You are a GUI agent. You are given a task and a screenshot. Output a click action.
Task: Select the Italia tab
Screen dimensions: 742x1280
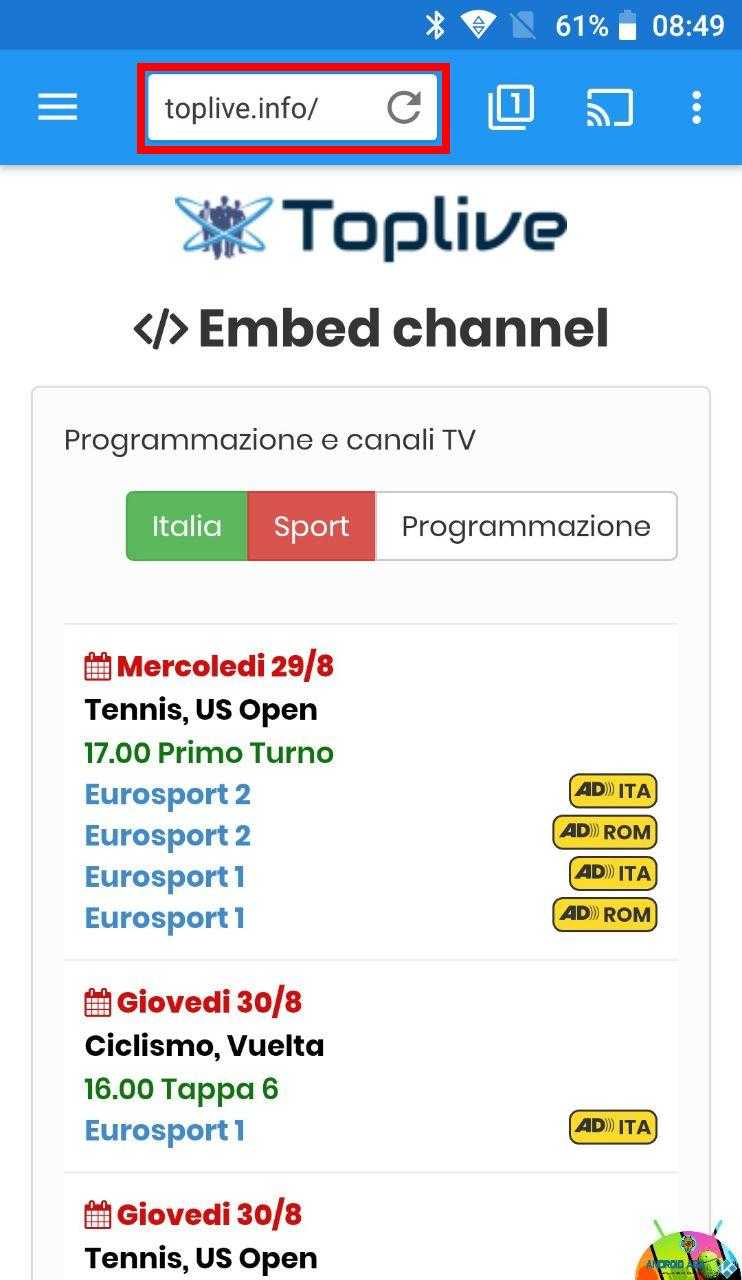(x=187, y=526)
